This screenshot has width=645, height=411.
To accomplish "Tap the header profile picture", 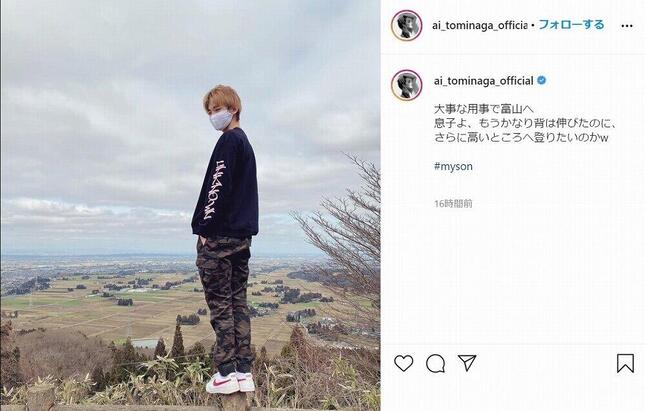I will [x=407, y=25].
